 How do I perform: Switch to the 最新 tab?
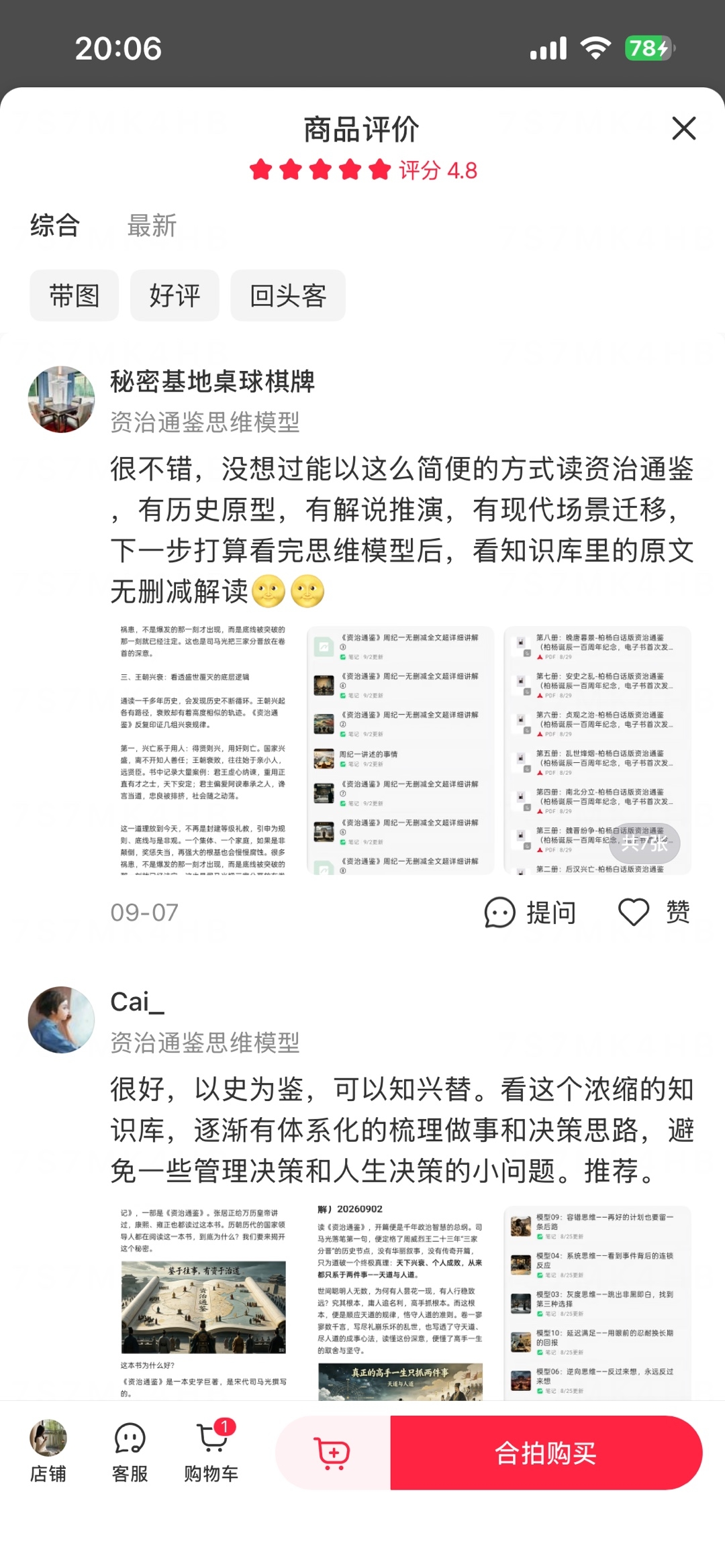point(152,225)
